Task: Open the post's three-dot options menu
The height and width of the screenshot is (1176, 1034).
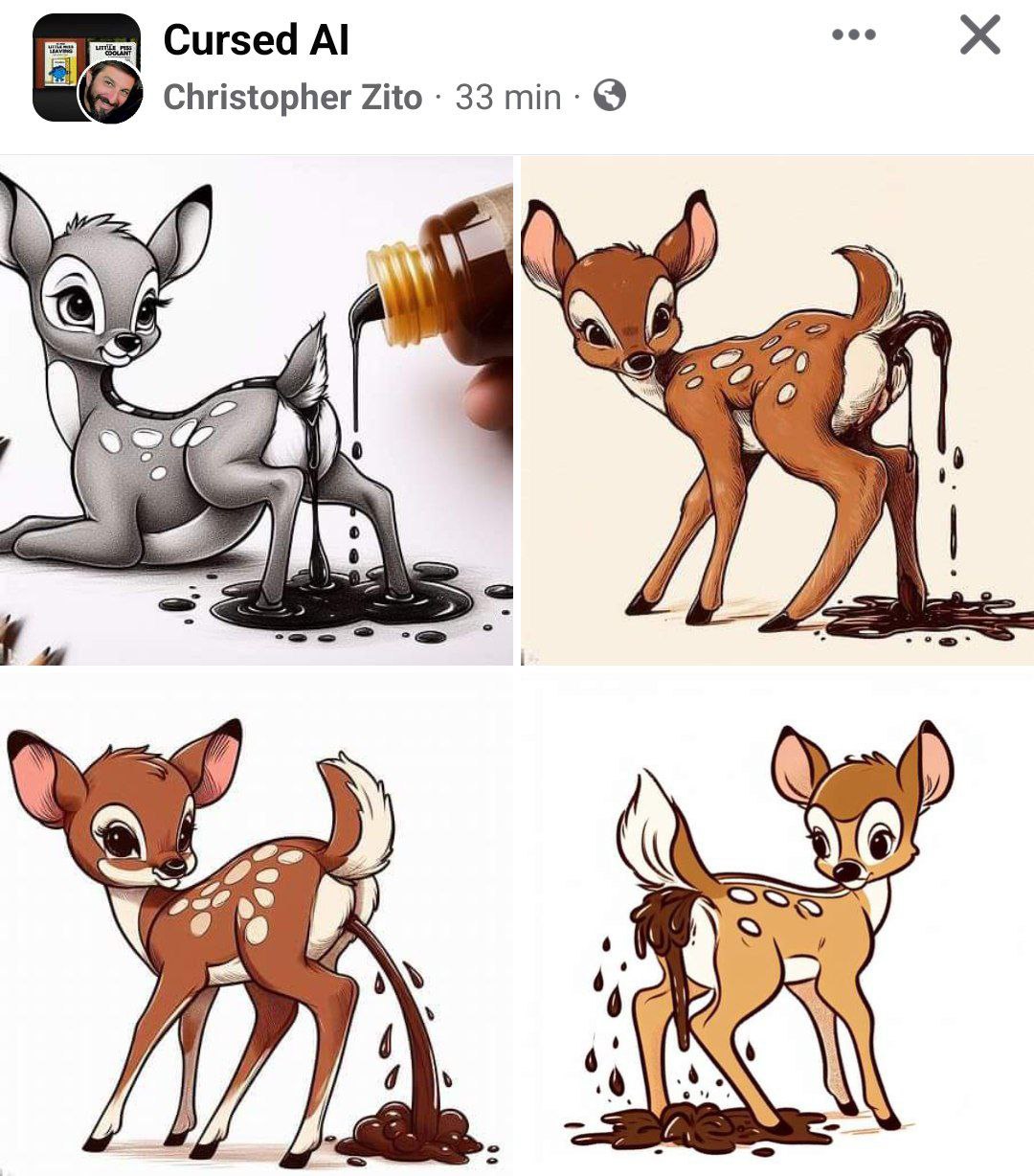Action: pos(853,35)
